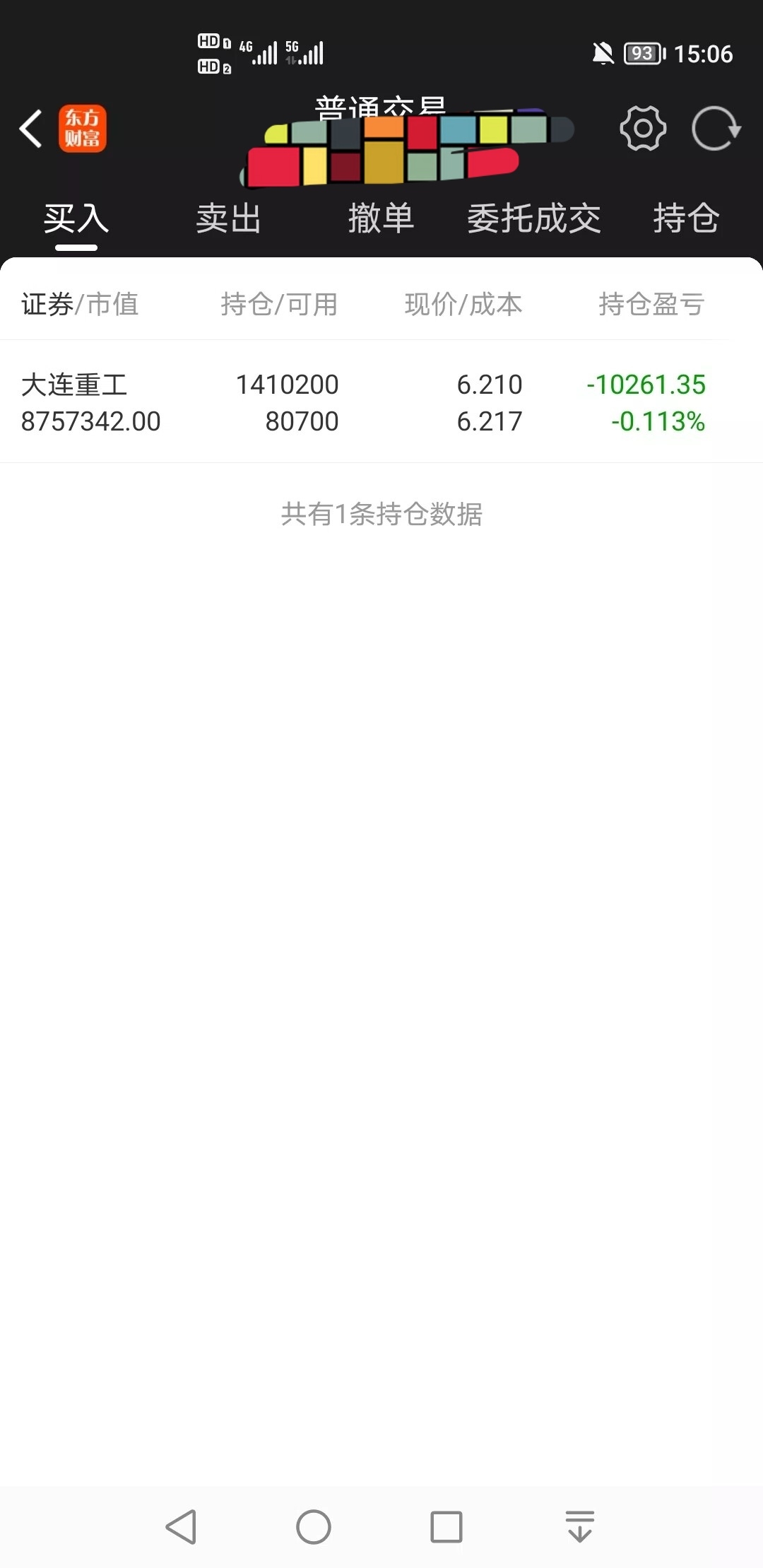Tap the system home button

point(314,1527)
